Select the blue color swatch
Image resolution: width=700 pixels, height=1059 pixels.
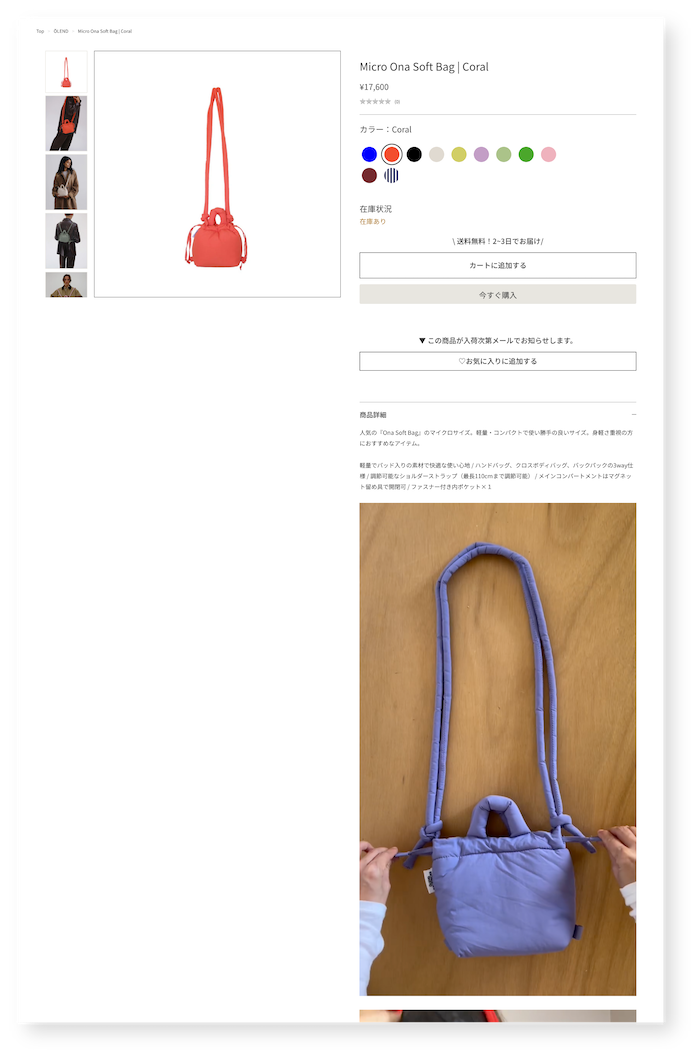click(x=369, y=154)
